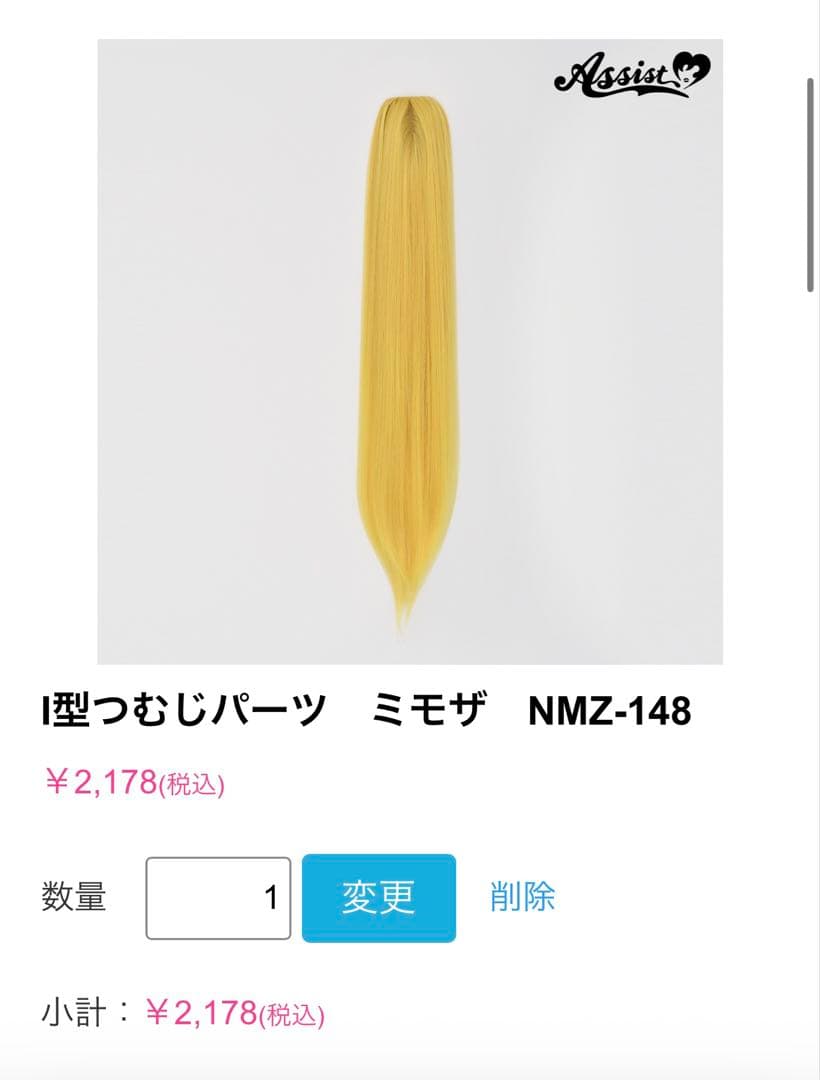Click the Assist brand logo
Screen dimensions: 820x1080
(x=630, y=72)
